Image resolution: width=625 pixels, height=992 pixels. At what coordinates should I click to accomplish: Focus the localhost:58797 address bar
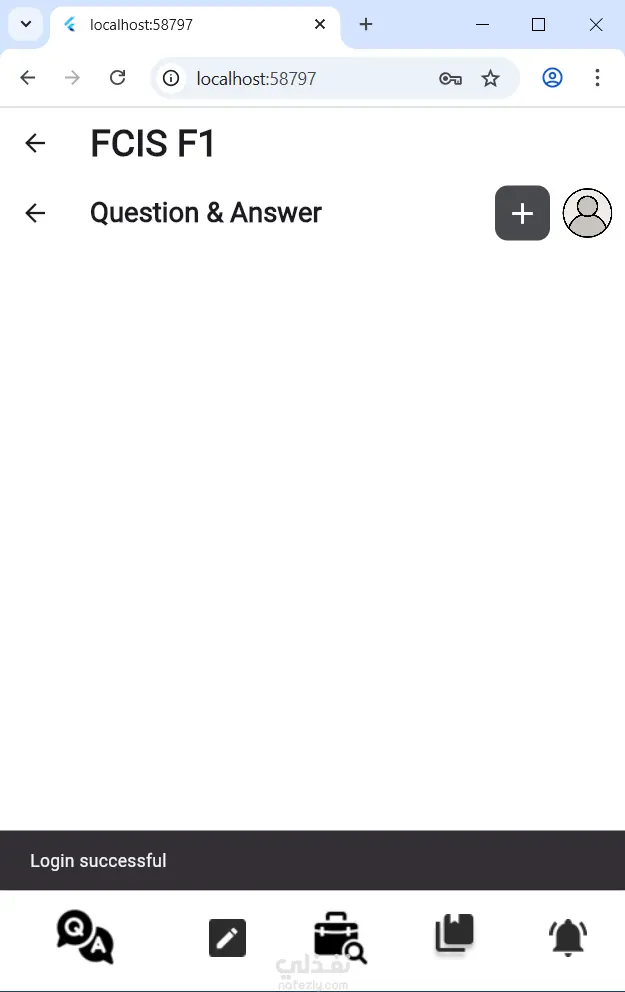pos(300,78)
